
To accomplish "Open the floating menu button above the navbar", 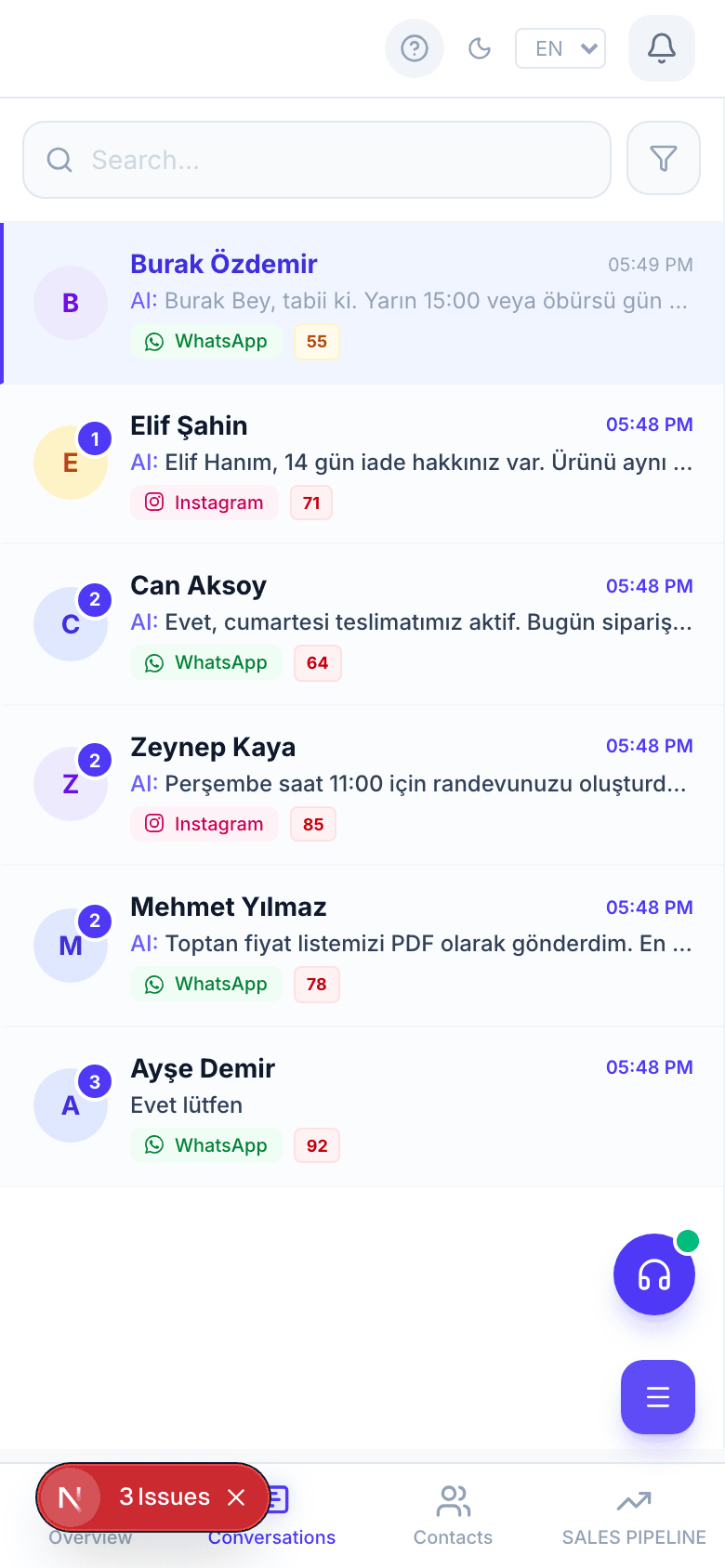I will [x=657, y=1397].
